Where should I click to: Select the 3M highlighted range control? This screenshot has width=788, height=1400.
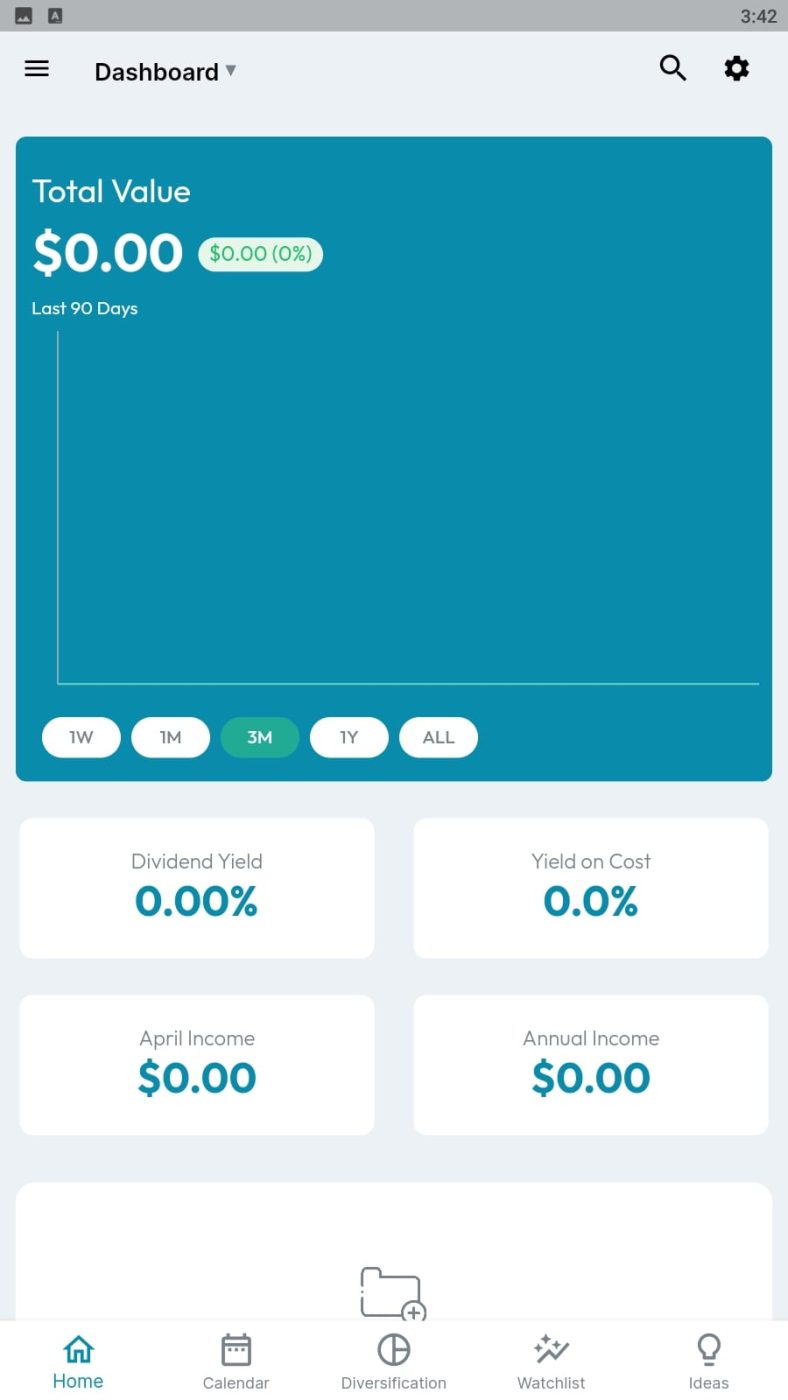[259, 737]
